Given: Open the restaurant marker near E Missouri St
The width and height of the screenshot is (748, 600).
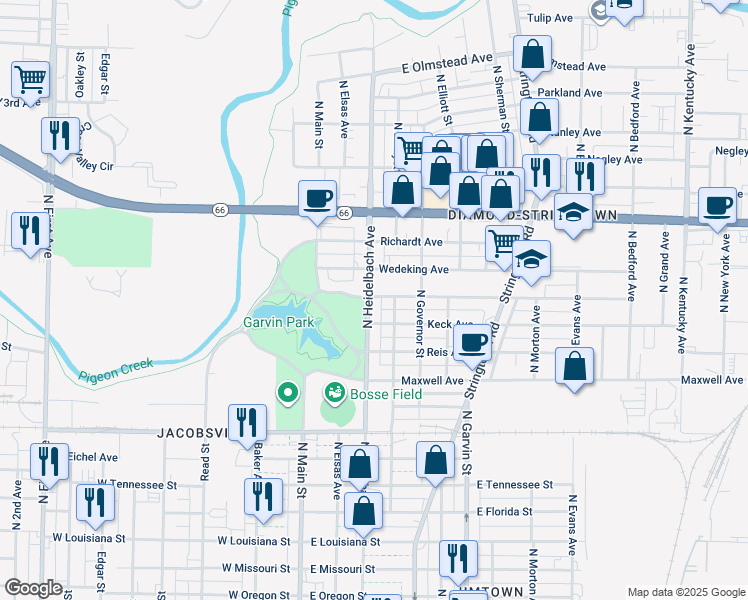Looking at the screenshot, I should click(x=458, y=559).
